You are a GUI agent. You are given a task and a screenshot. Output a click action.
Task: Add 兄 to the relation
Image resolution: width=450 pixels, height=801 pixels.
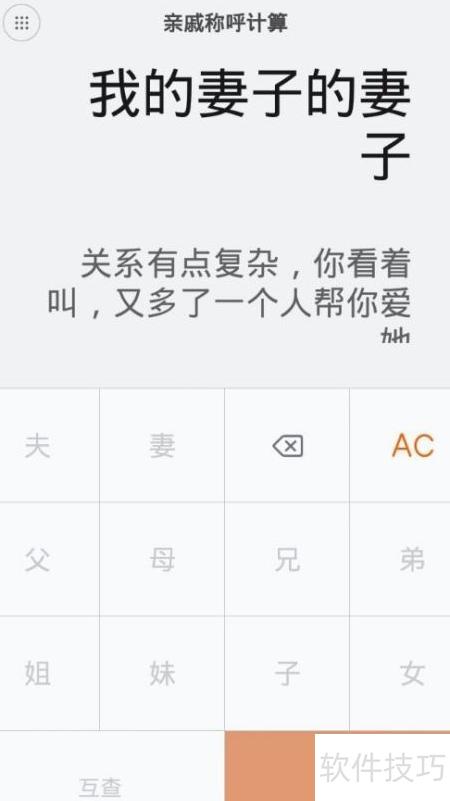pos(287,559)
